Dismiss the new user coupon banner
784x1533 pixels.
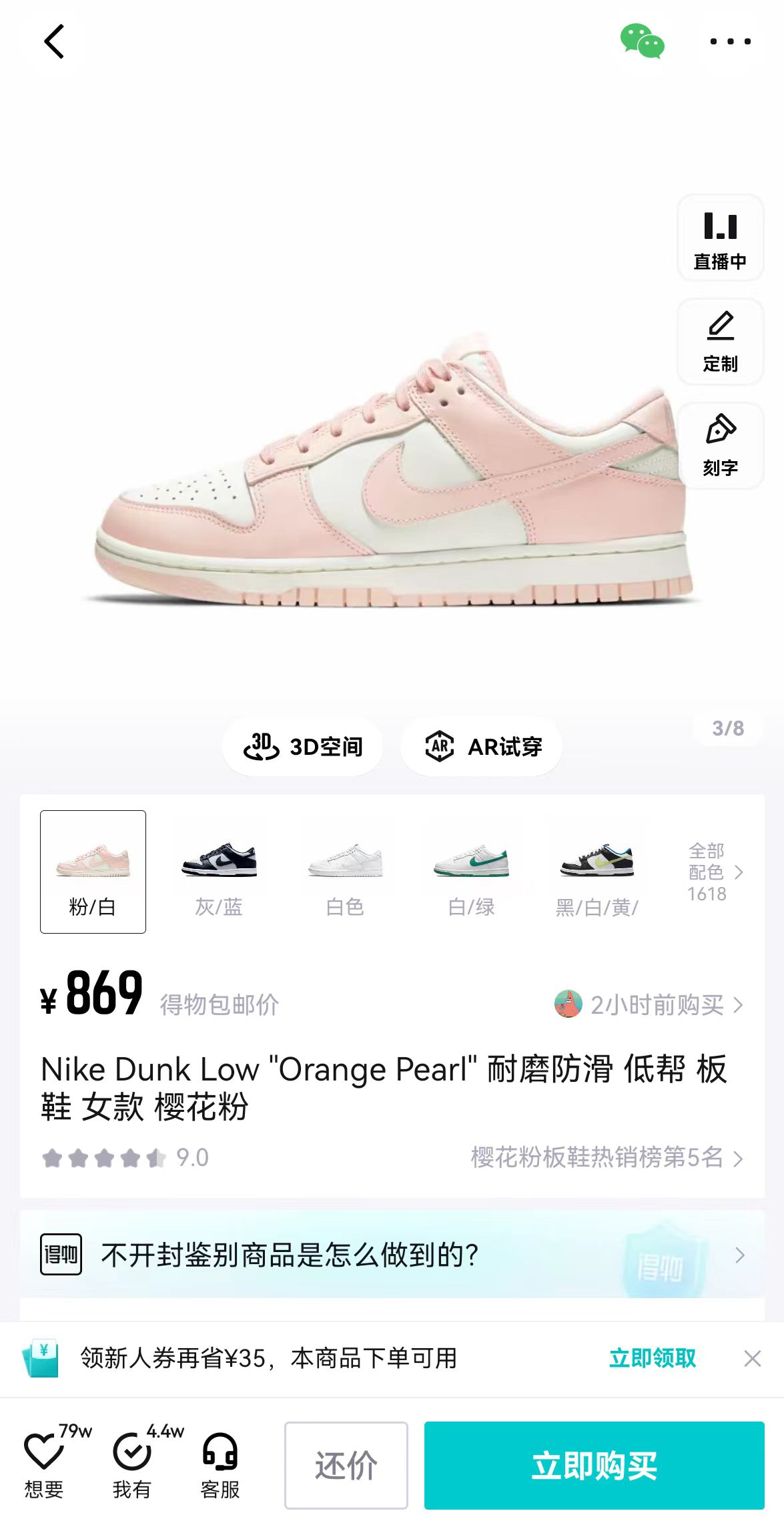pos(753,1358)
